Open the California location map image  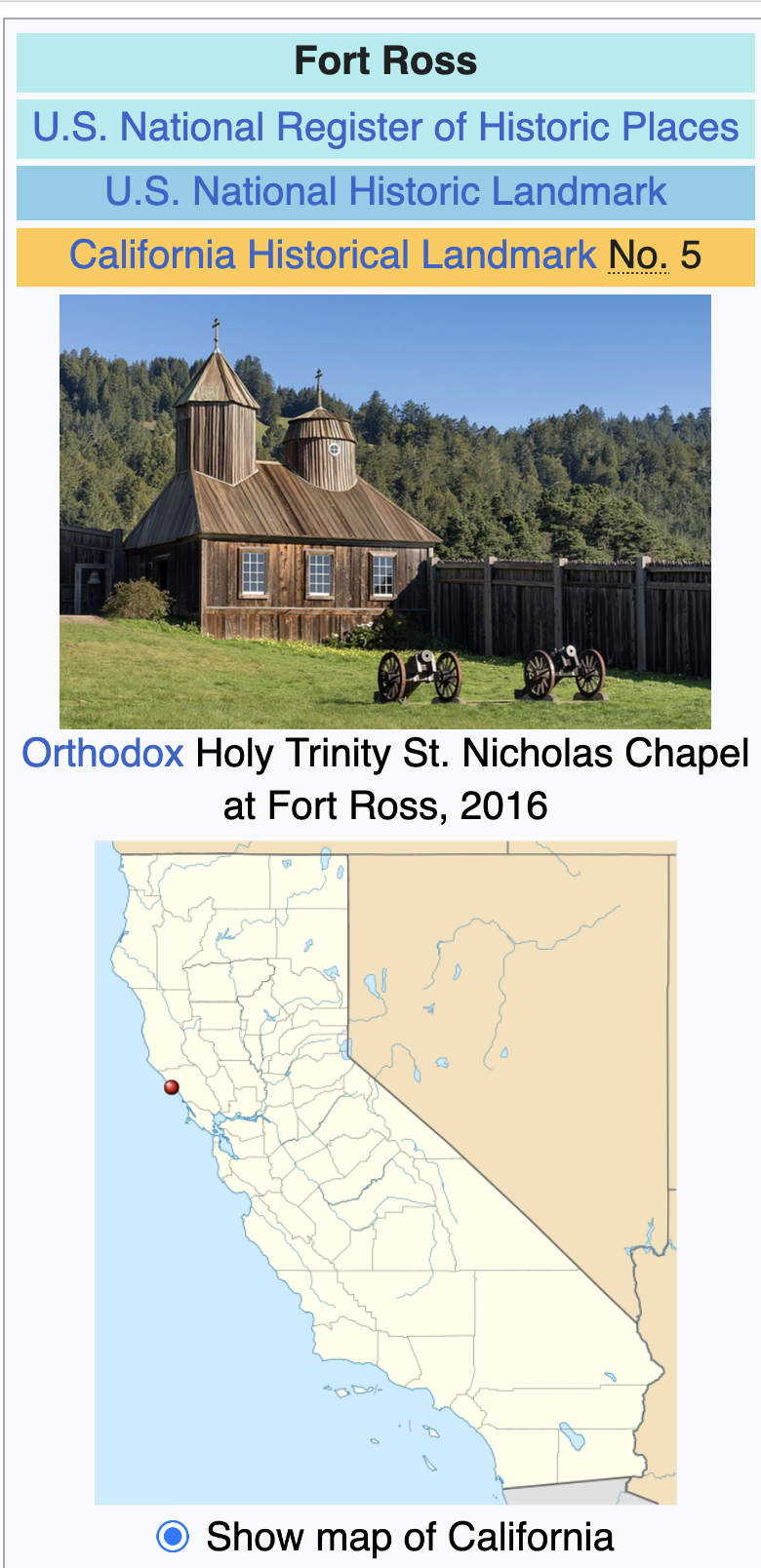pyautogui.click(x=385, y=1173)
